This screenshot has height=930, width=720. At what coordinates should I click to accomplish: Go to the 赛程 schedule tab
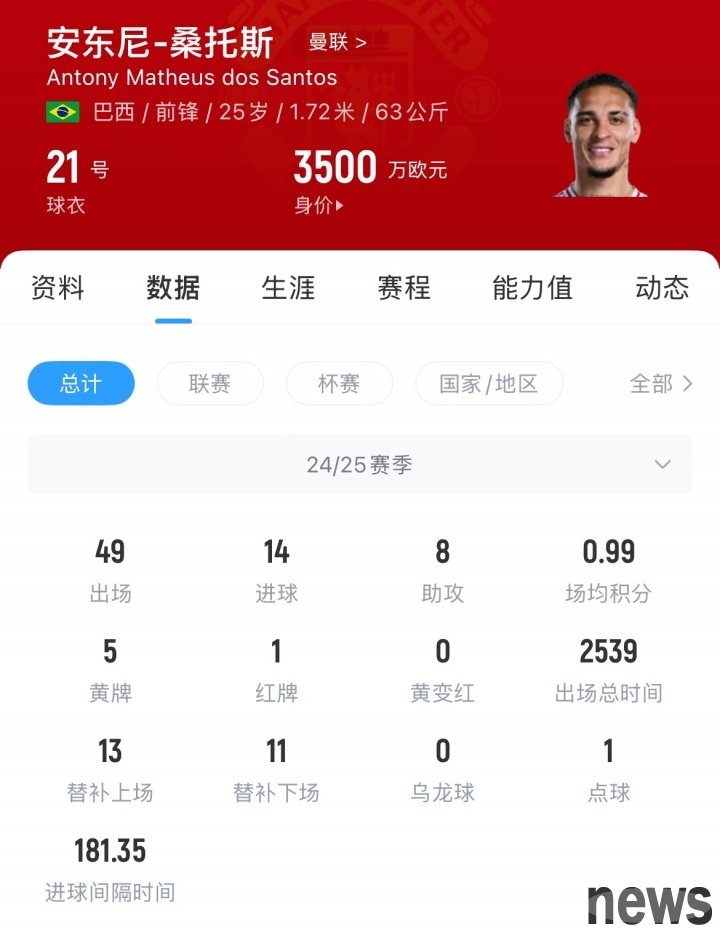[x=404, y=288]
